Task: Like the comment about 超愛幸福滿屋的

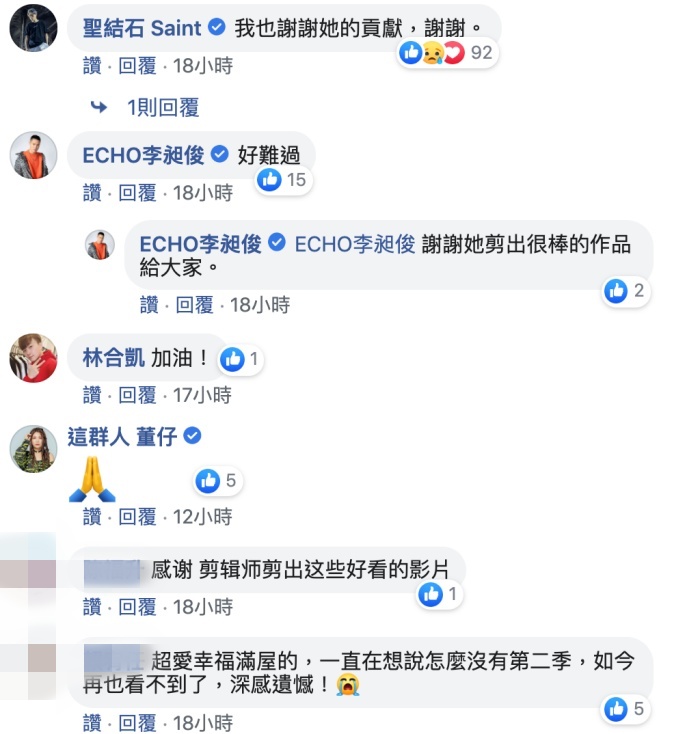Action: click(92, 722)
